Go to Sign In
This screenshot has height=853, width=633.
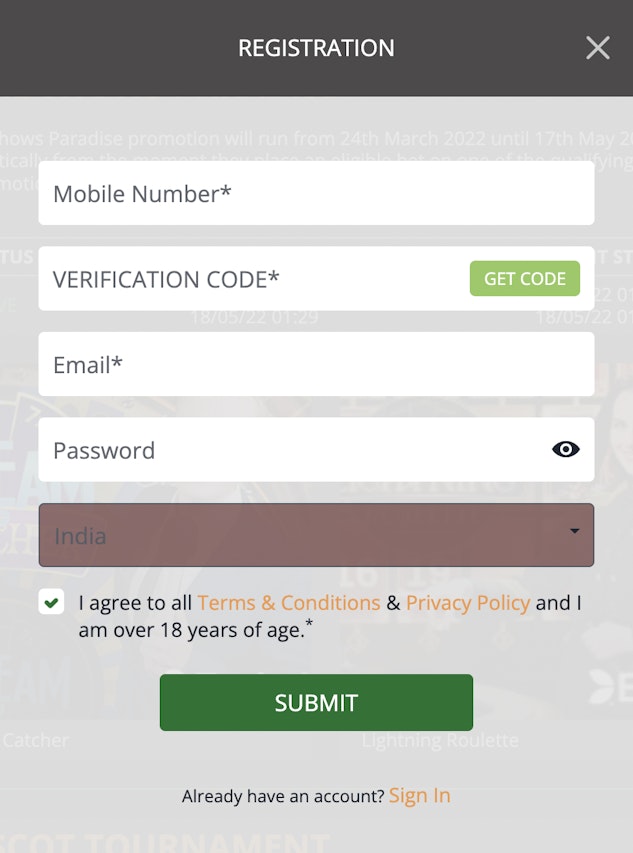point(419,796)
